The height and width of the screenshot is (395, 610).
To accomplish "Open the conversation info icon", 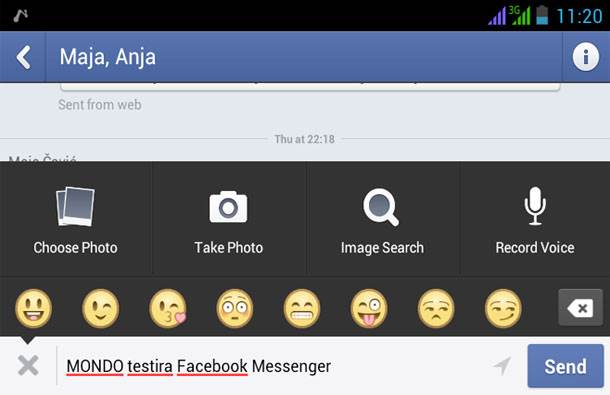I will click(x=585, y=57).
